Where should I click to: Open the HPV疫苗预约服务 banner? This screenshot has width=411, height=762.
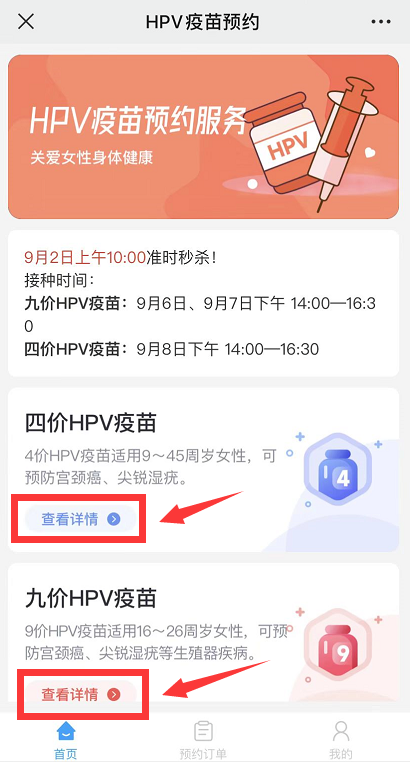[x=204, y=137]
